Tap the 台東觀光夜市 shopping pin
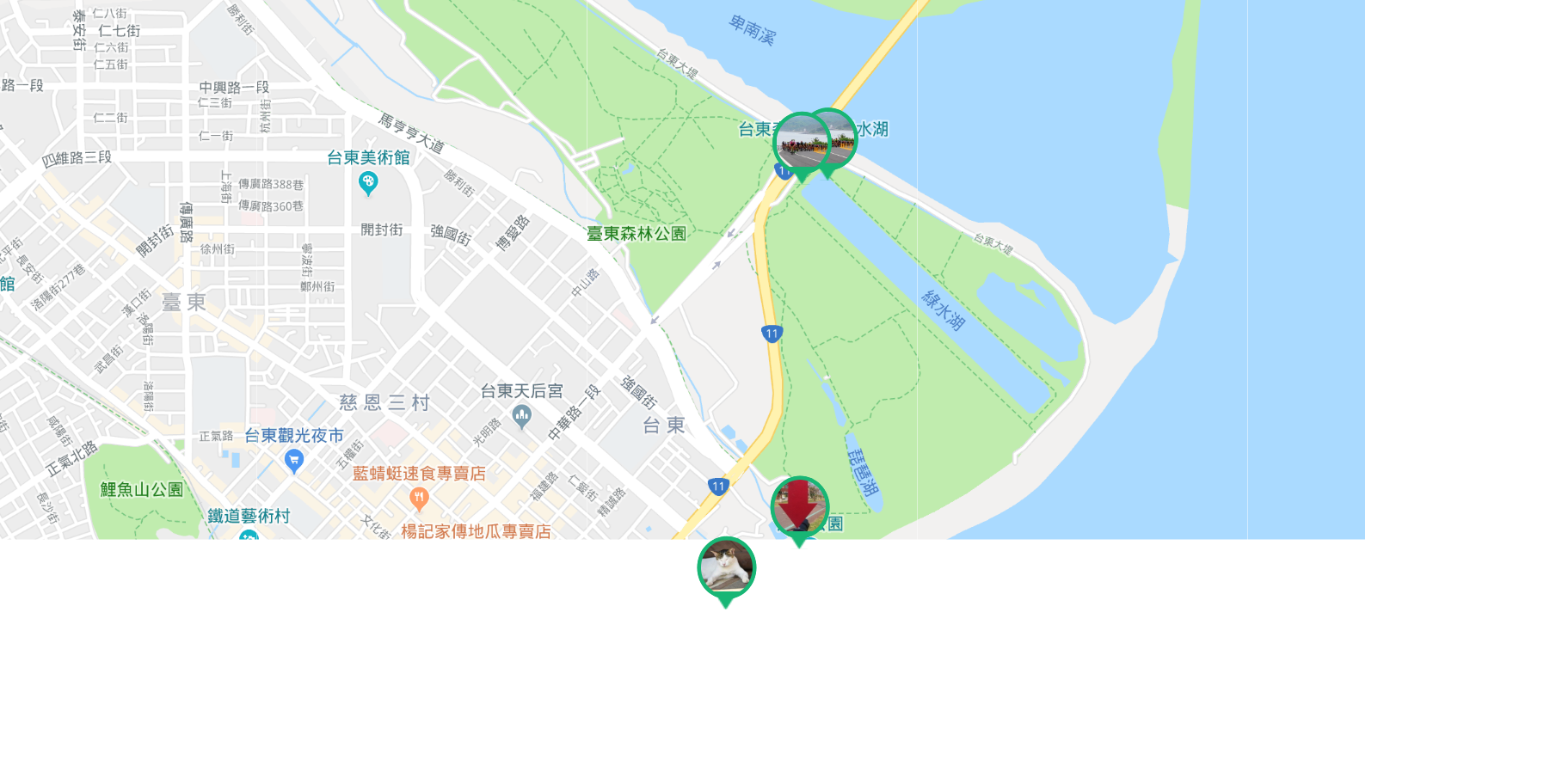The height and width of the screenshot is (784, 1556). (x=294, y=462)
